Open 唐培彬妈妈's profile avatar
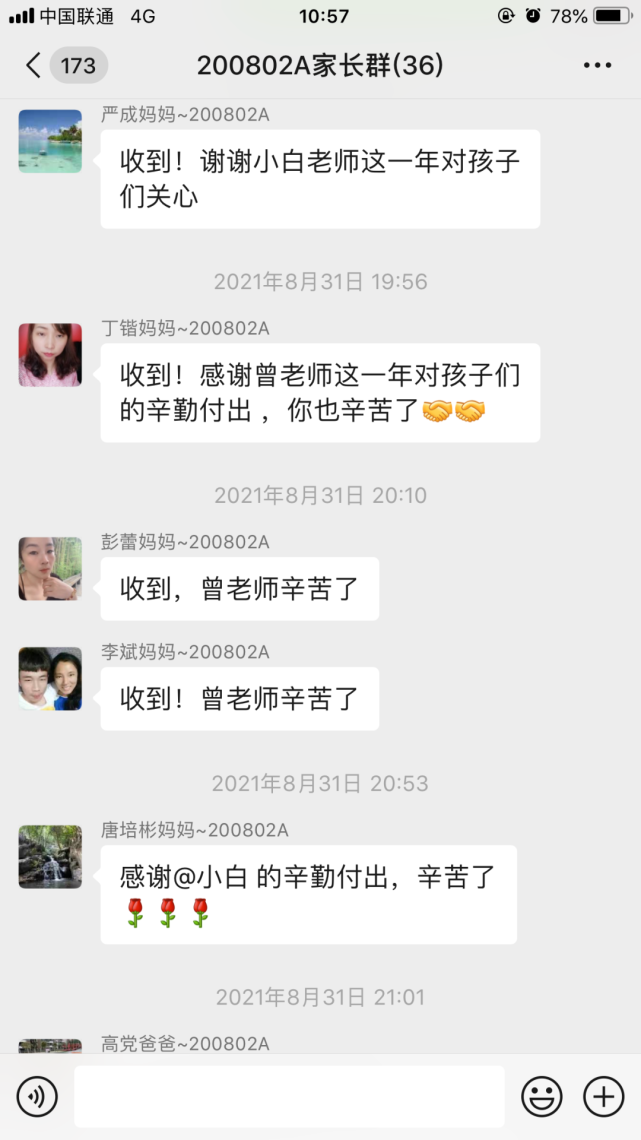Viewport: 641px width, 1140px height. [50, 857]
